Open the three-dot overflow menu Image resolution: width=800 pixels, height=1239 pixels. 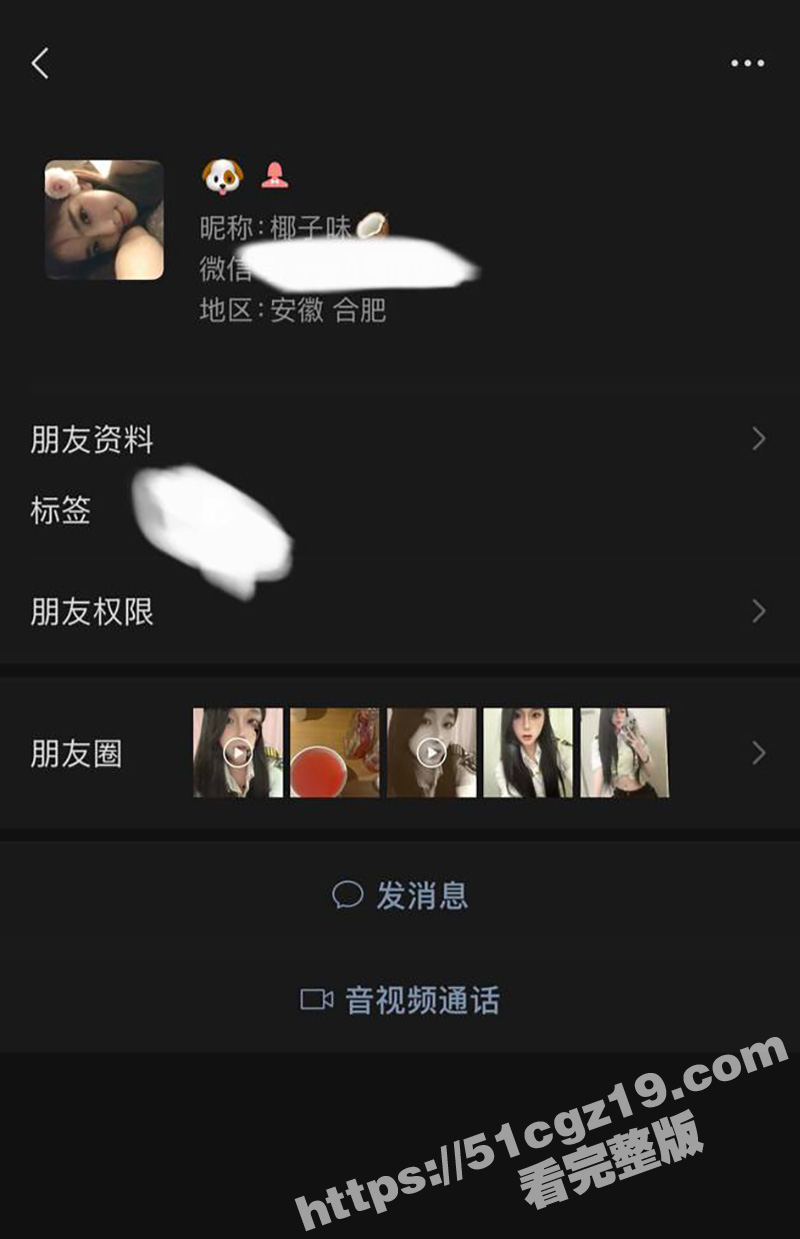(x=747, y=64)
